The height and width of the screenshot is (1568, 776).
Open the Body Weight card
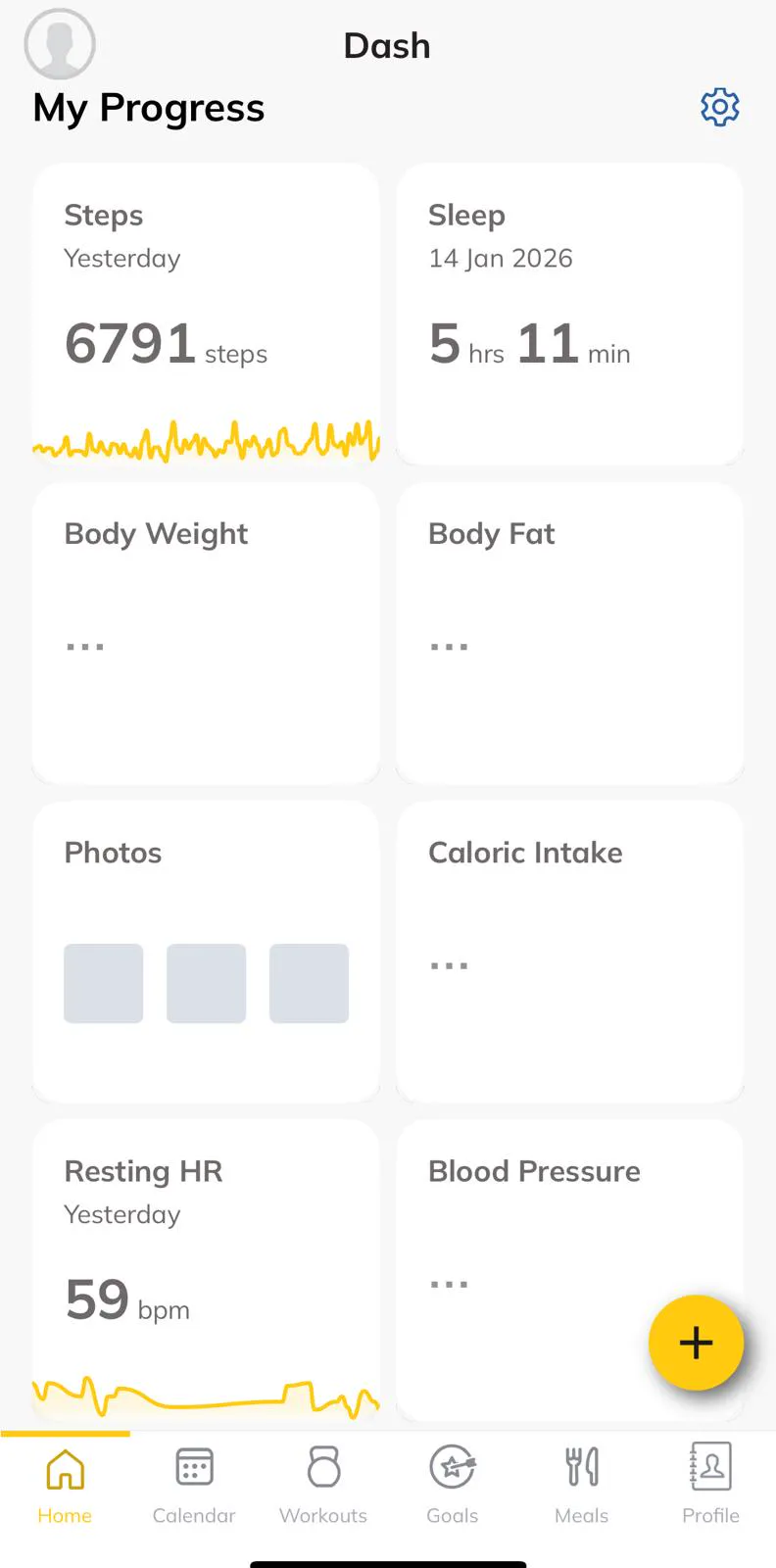point(206,632)
